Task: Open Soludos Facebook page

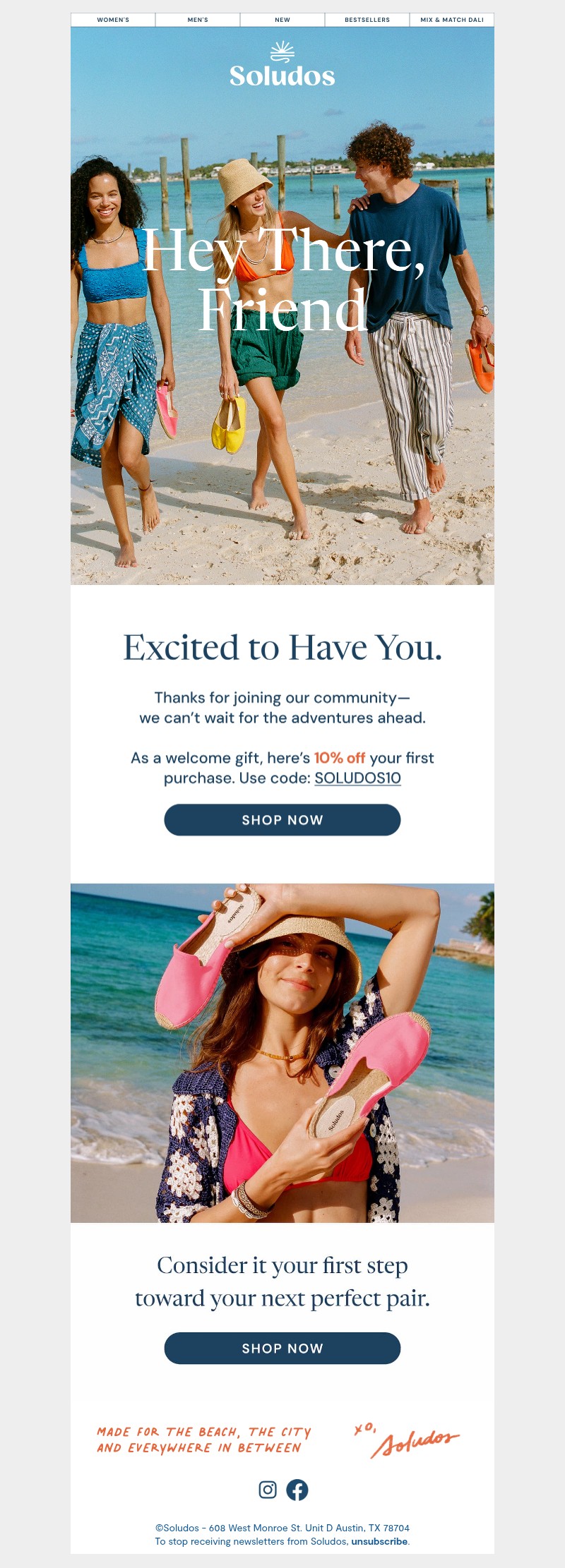Action: point(297,1490)
